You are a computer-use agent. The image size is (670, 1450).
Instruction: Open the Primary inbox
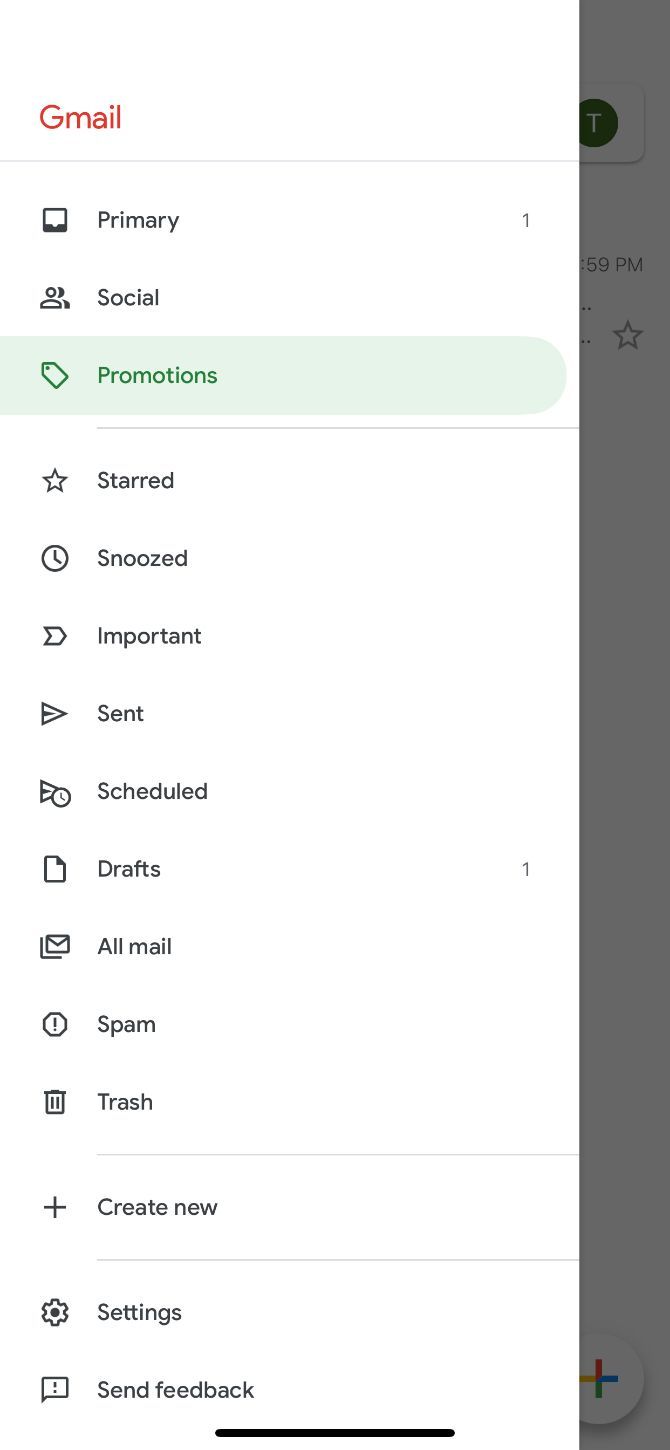pyautogui.click(x=289, y=220)
